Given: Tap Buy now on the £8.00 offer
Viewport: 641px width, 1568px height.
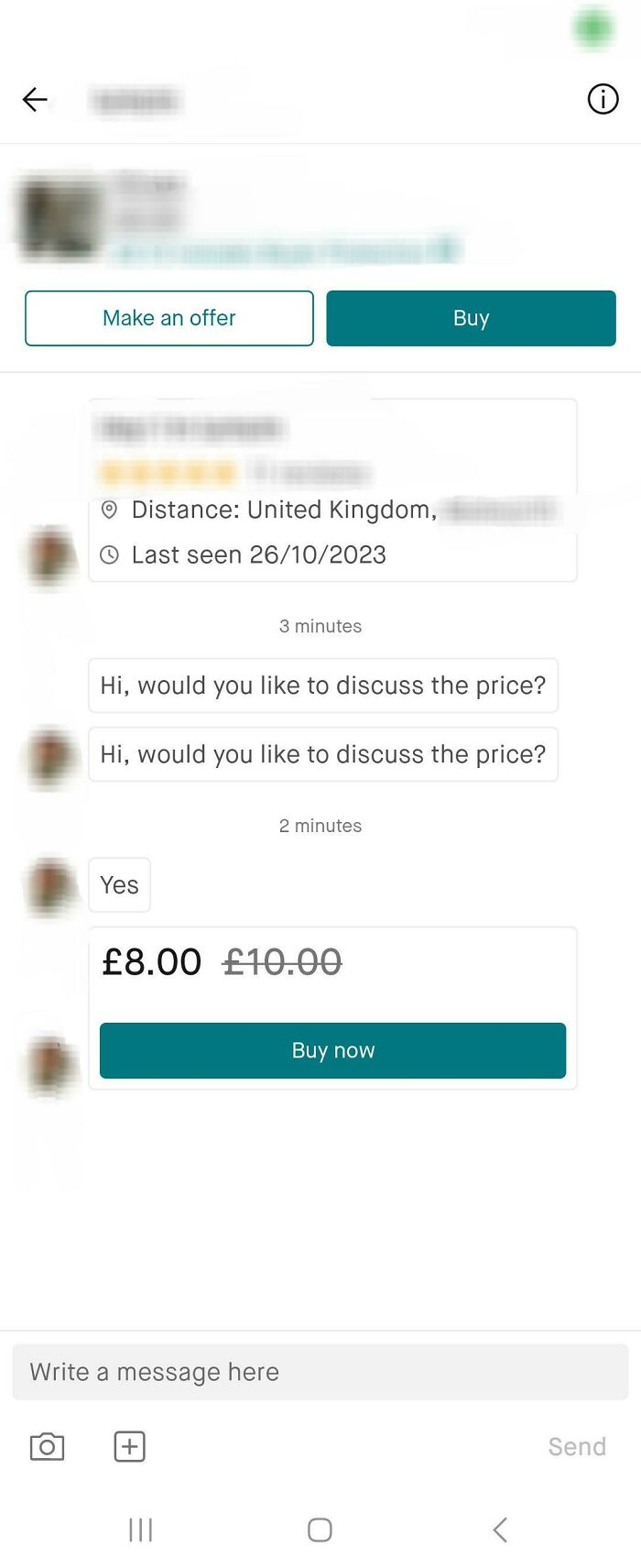Looking at the screenshot, I should point(332,1050).
